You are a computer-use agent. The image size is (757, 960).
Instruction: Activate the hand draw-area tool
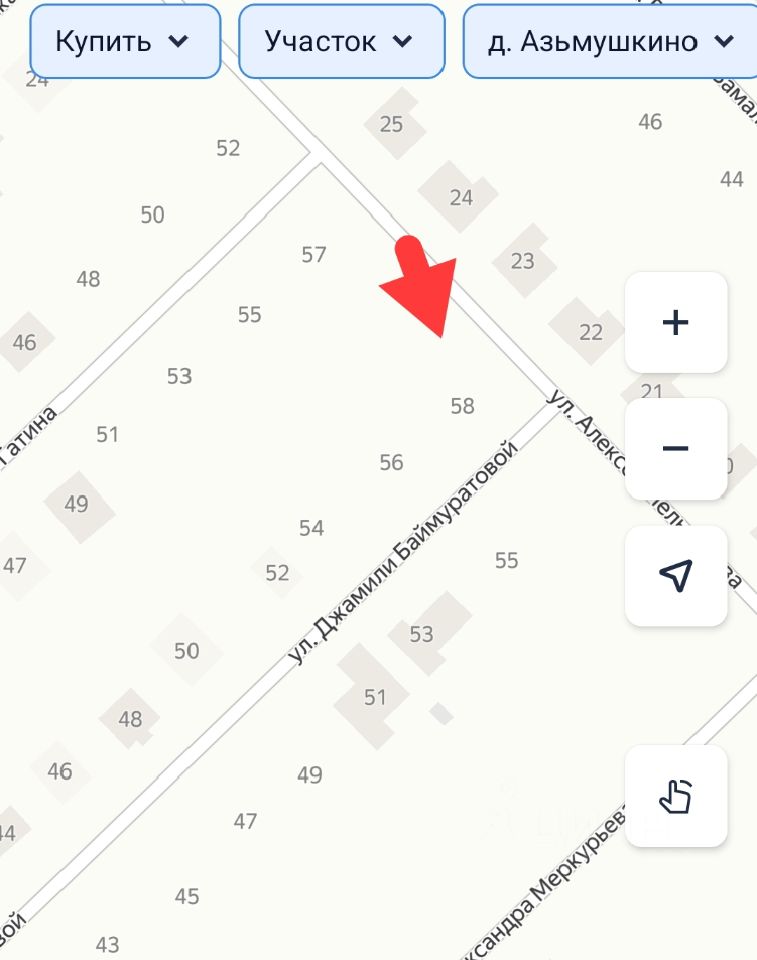coord(676,796)
